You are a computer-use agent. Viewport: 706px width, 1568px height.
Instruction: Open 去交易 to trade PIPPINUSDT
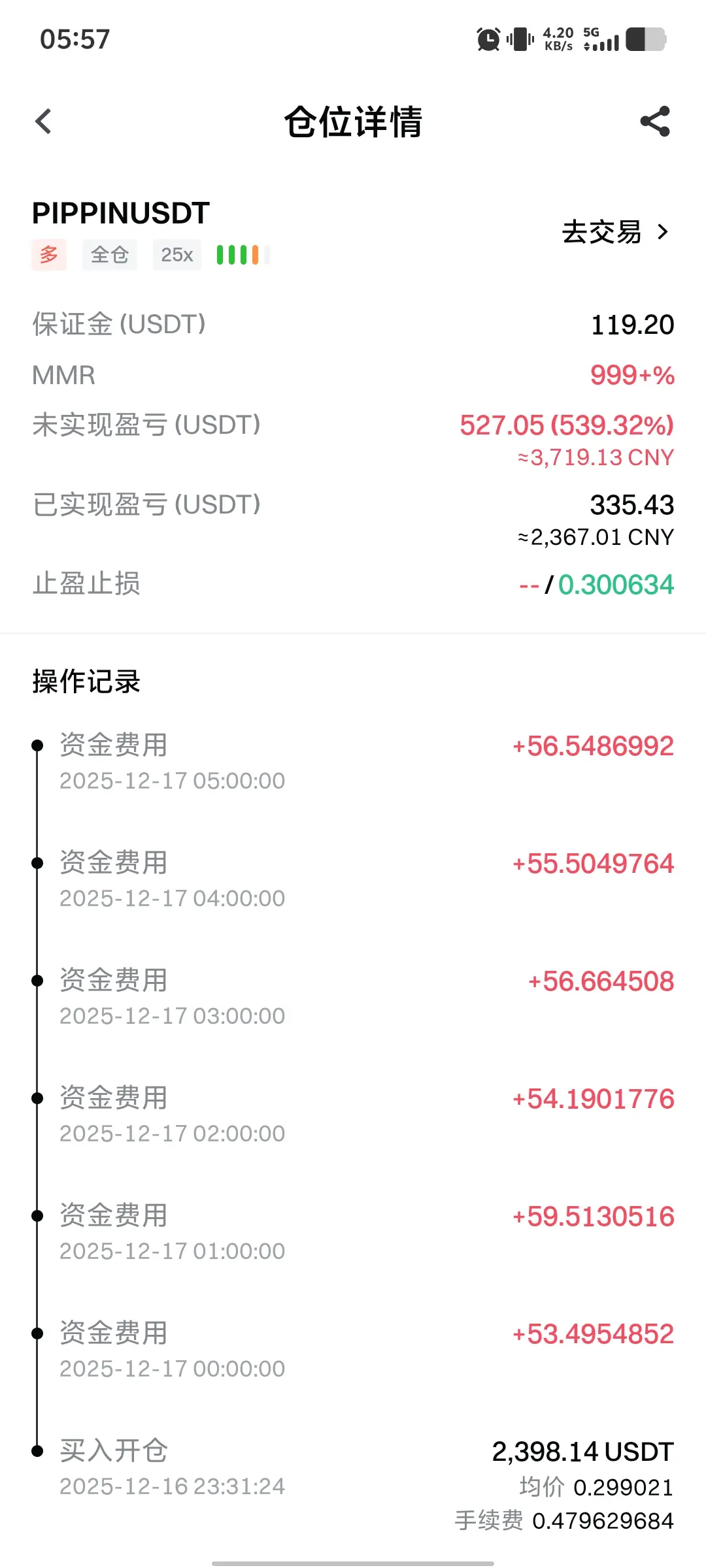click(x=615, y=232)
